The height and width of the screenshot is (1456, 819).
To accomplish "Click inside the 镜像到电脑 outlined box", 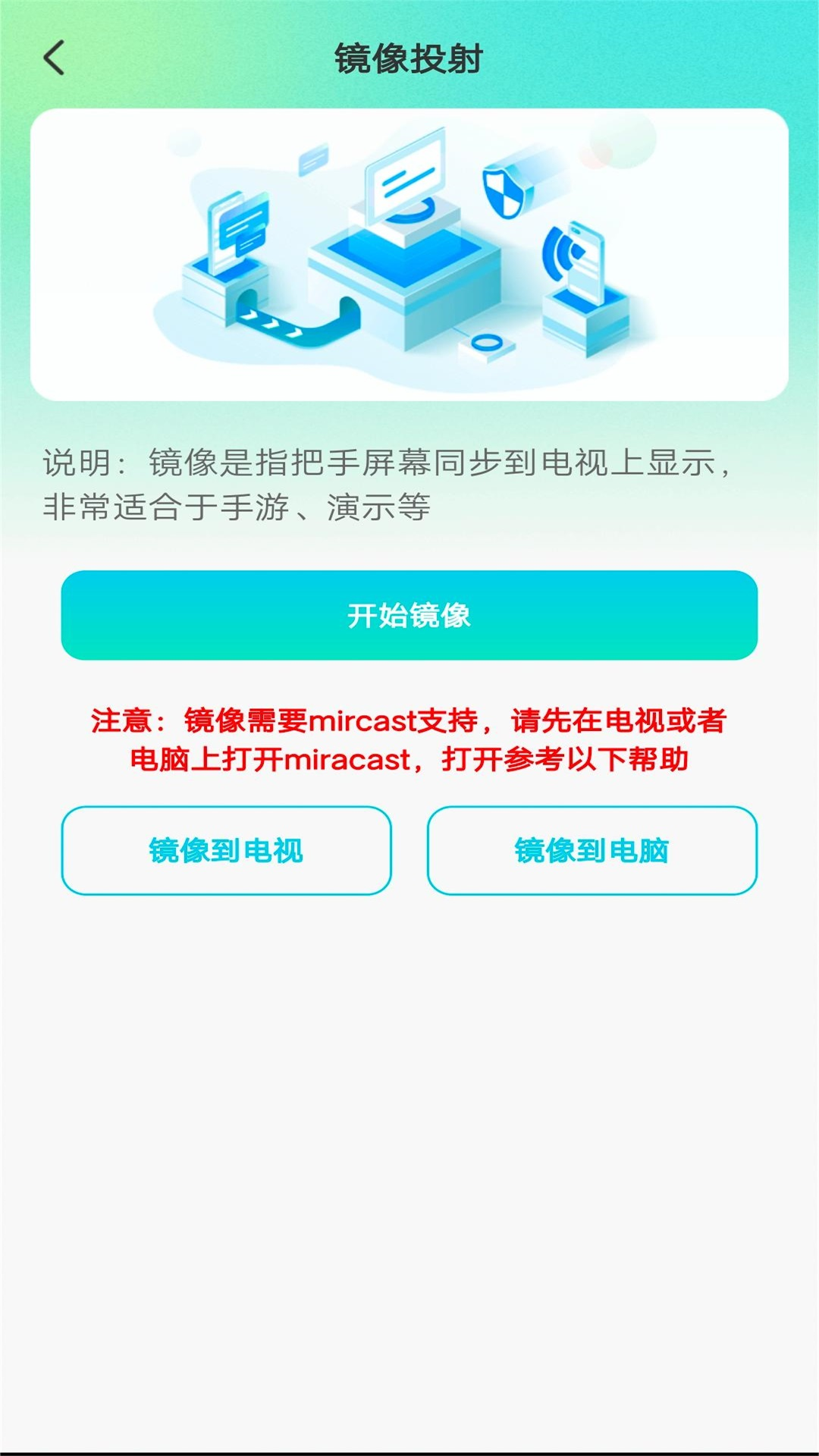I will click(591, 852).
